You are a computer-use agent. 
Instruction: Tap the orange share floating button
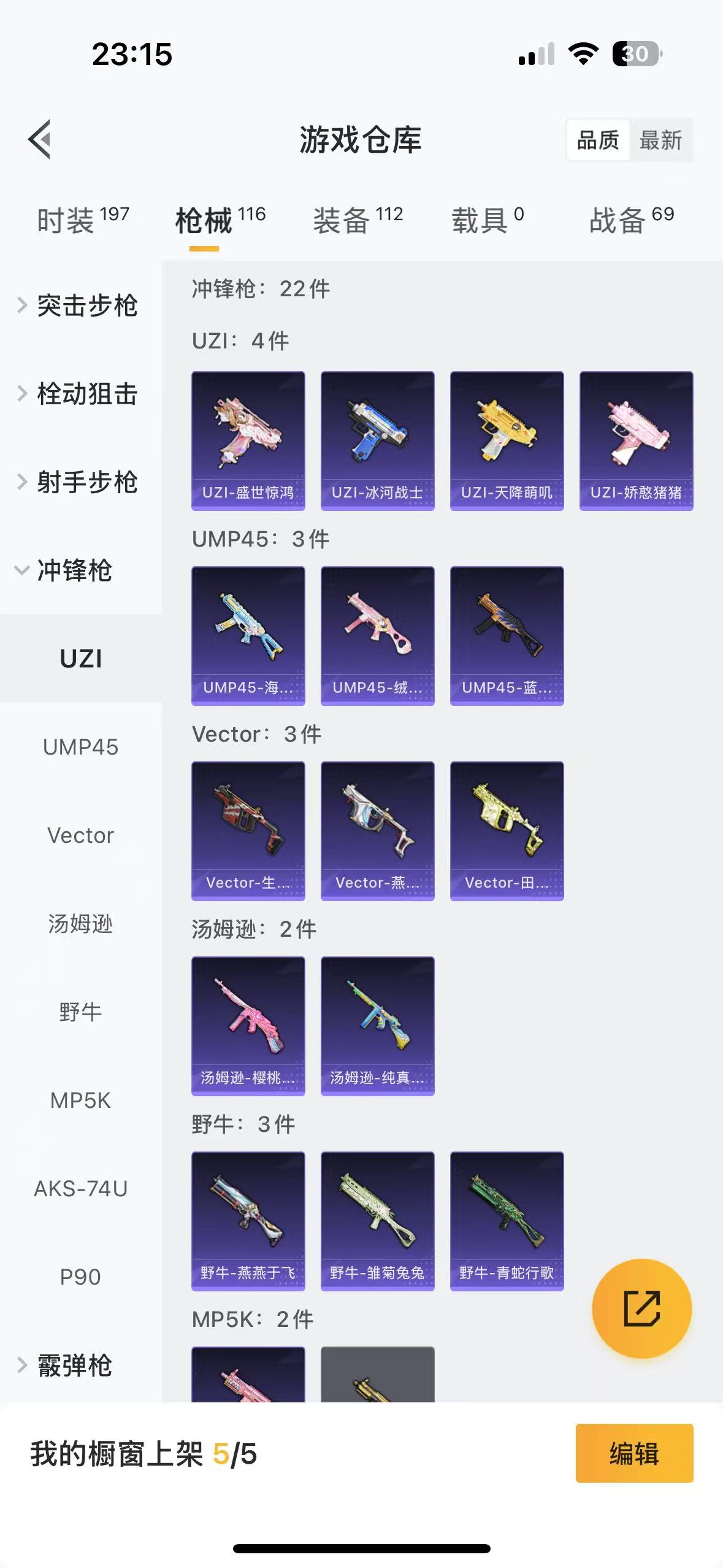[x=641, y=1309]
